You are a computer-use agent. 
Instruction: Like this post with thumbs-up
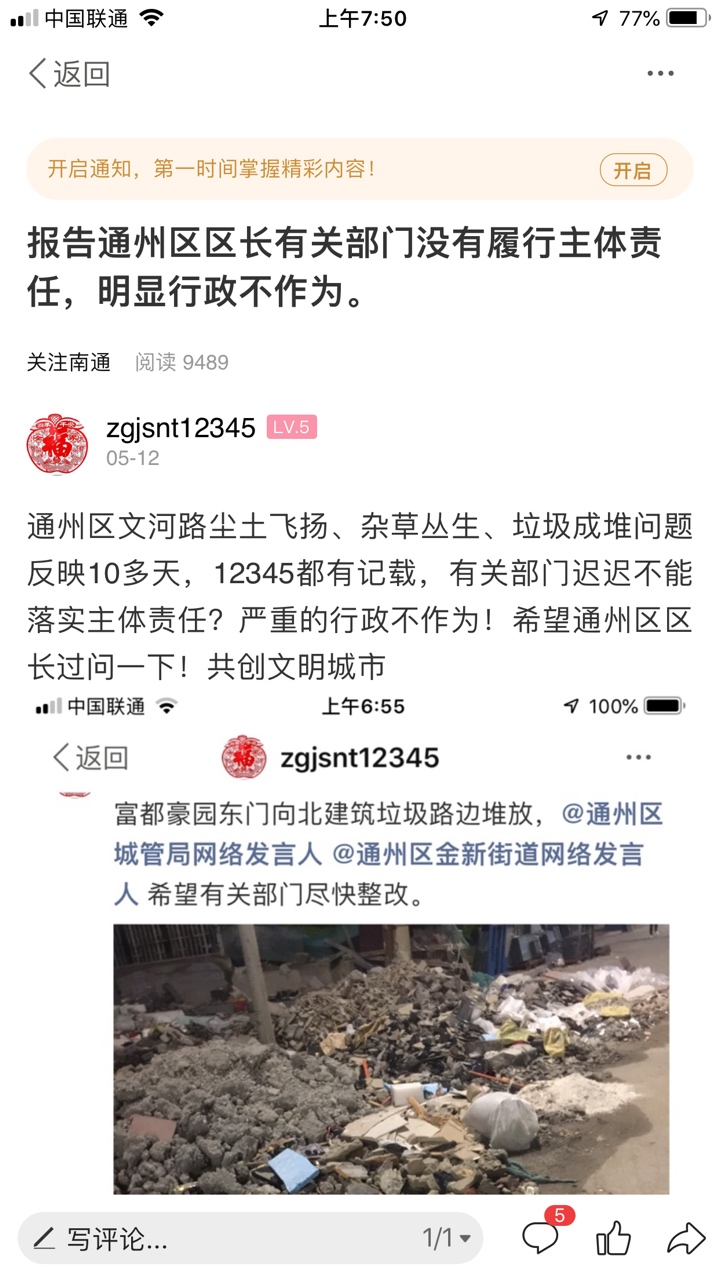(613, 1239)
